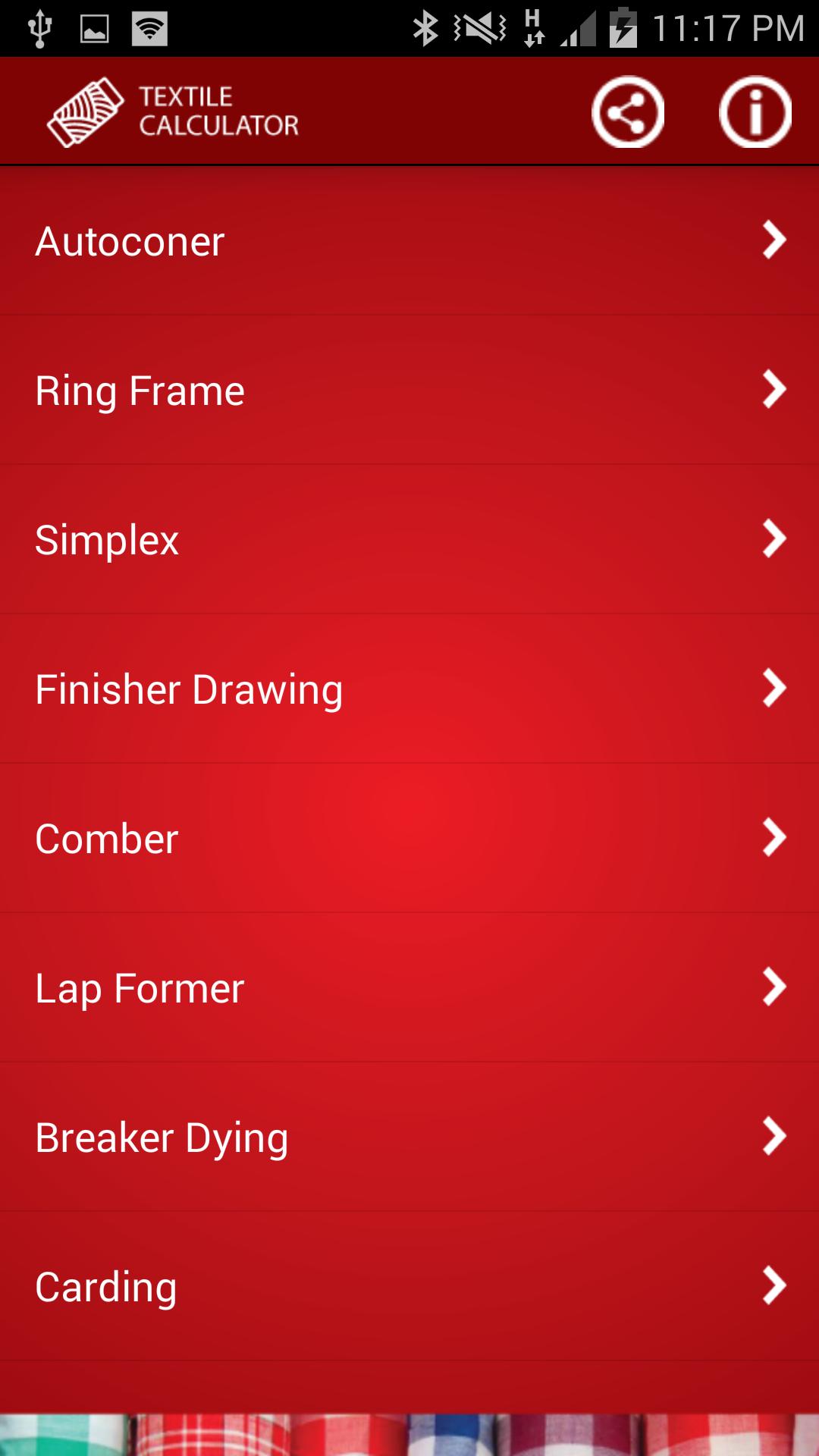Open the app Info screen
819x1456 pixels.
[755, 111]
